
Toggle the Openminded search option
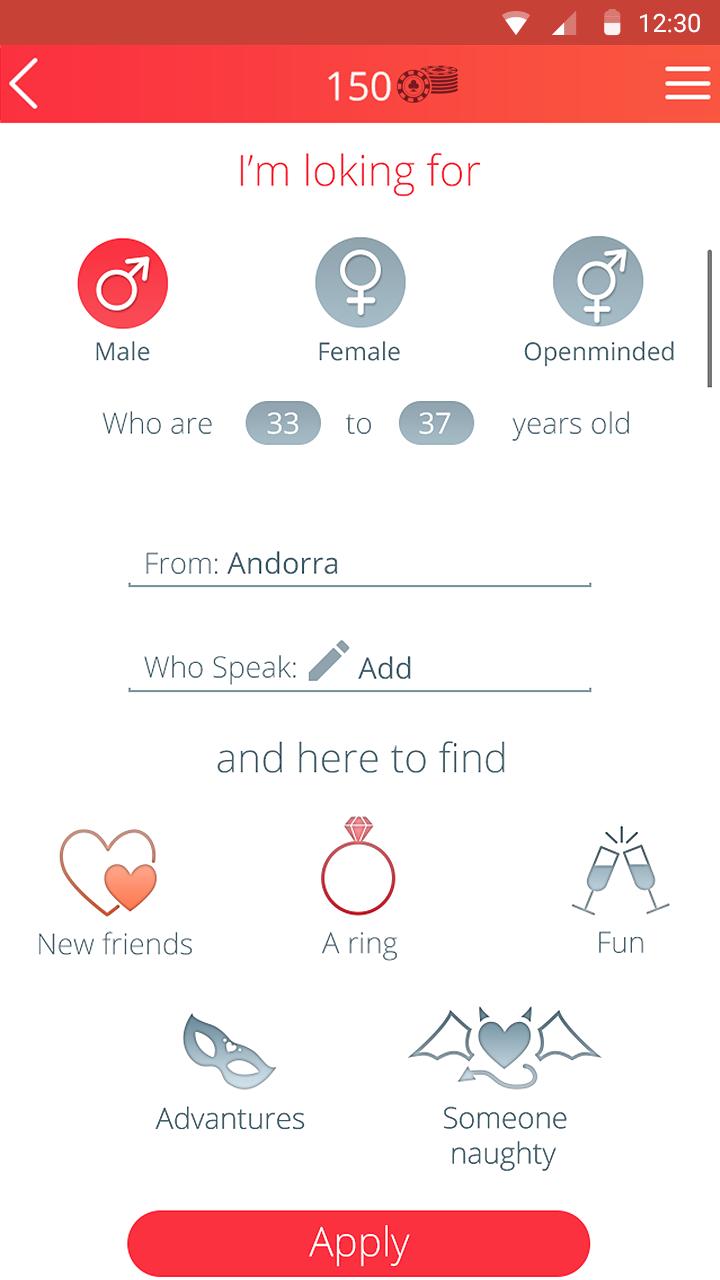598,281
